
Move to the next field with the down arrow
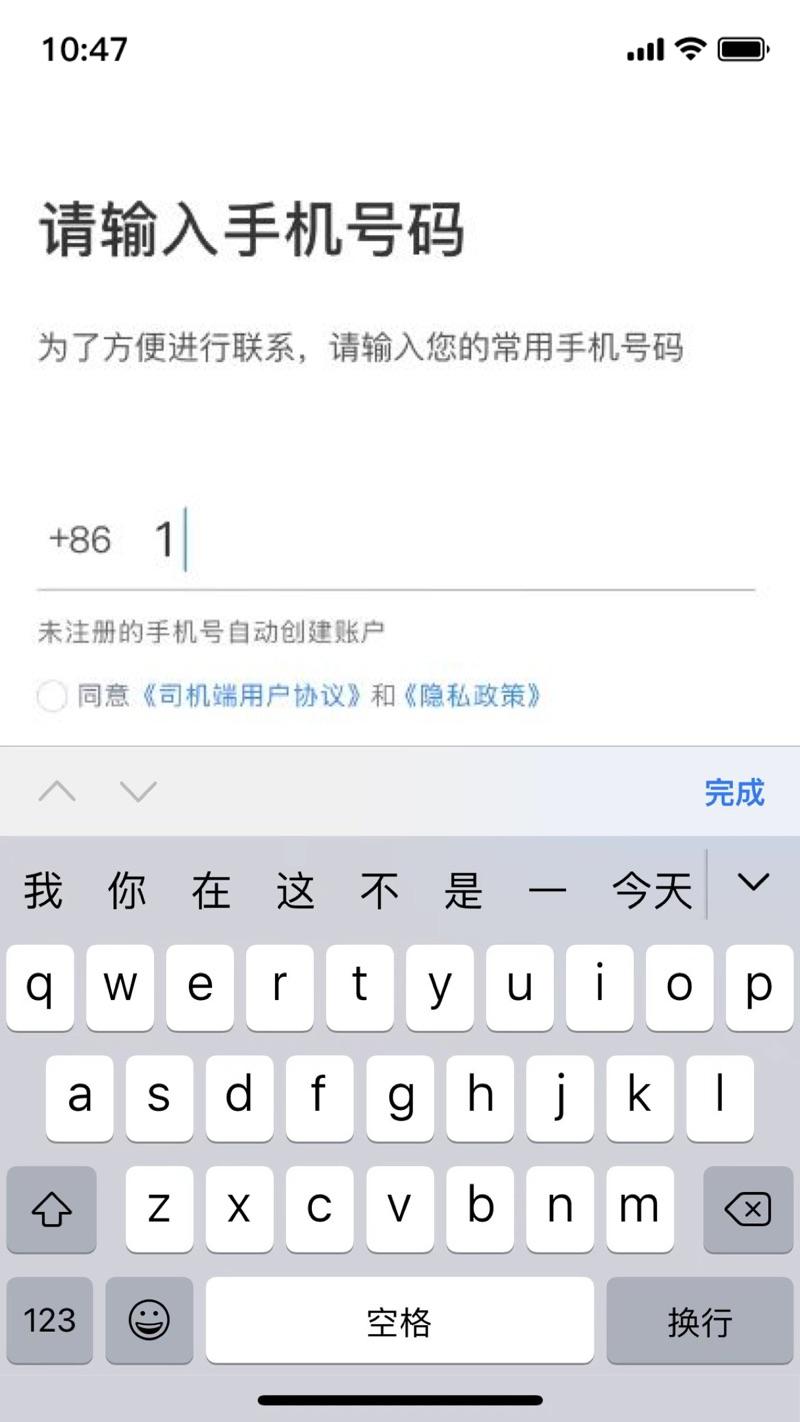(x=138, y=792)
